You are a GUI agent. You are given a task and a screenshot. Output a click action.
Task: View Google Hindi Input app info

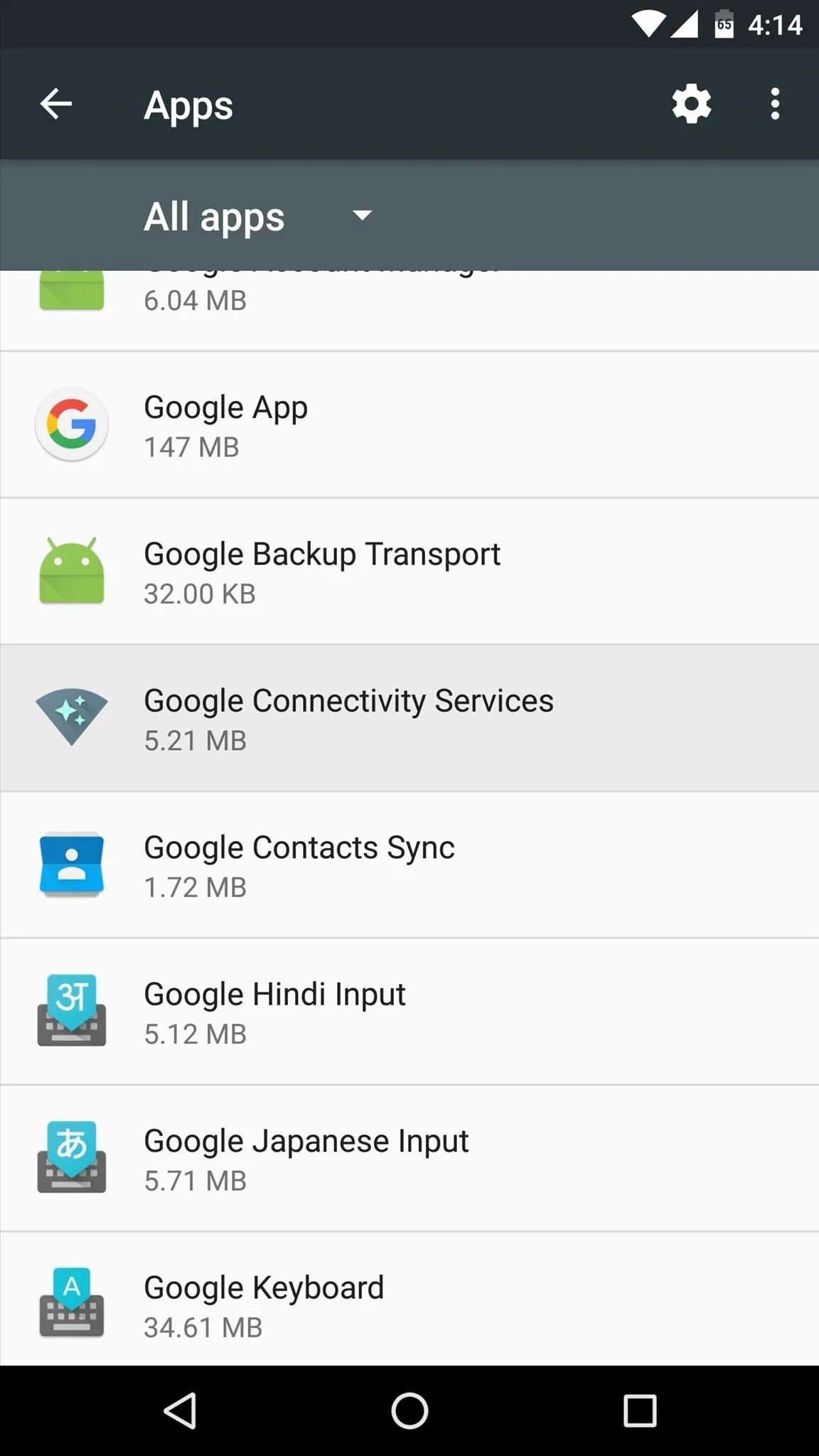[409, 1012]
